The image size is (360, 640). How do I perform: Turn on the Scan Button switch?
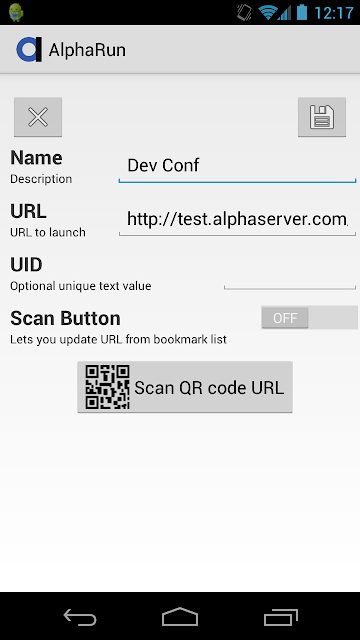pyautogui.click(x=309, y=318)
